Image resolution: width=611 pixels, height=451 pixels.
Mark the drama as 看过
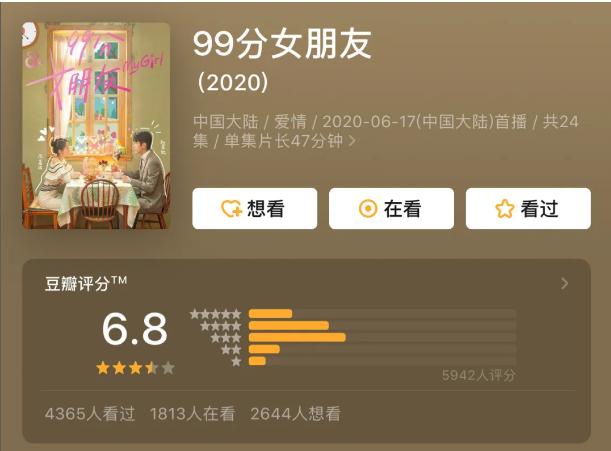click(x=528, y=208)
